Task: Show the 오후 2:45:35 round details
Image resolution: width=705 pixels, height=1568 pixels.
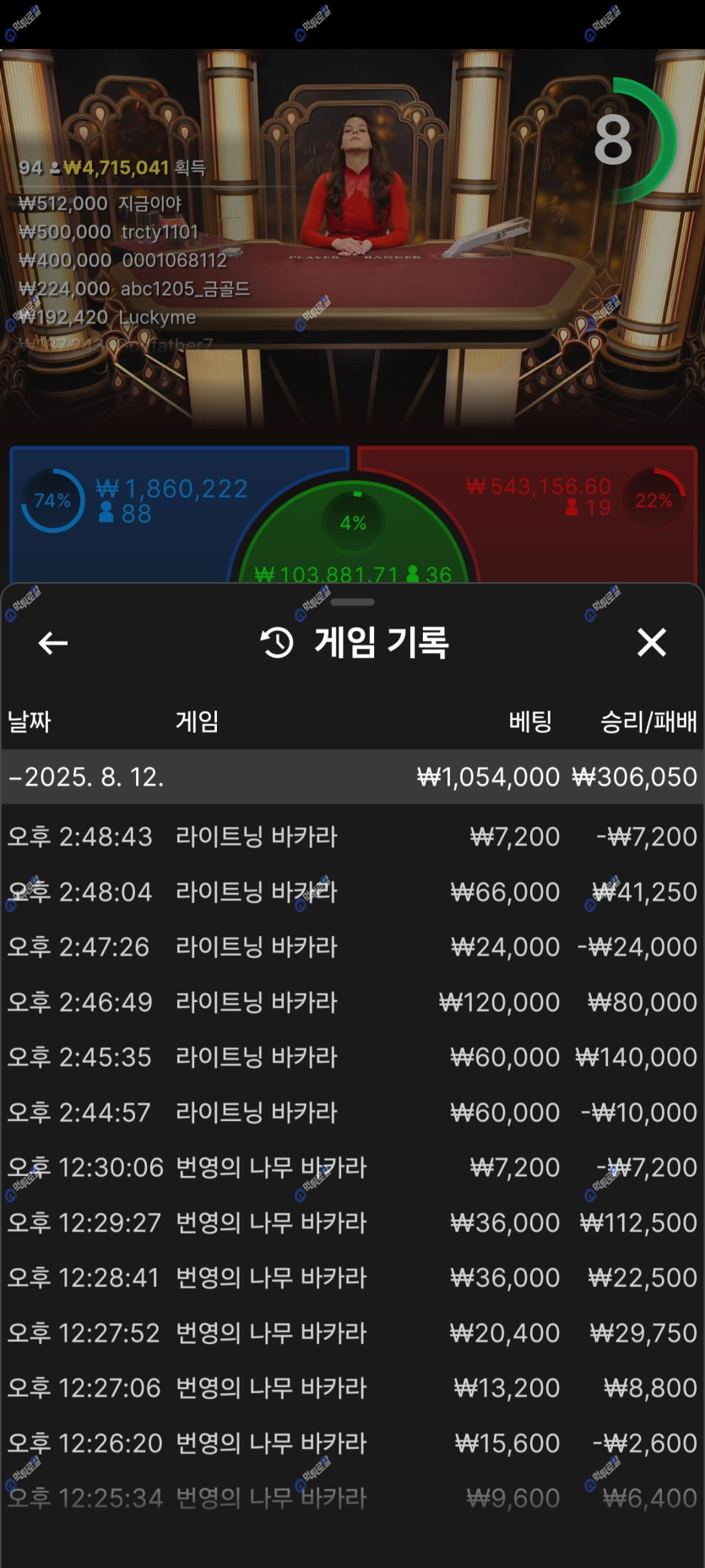Action: pos(352,1057)
